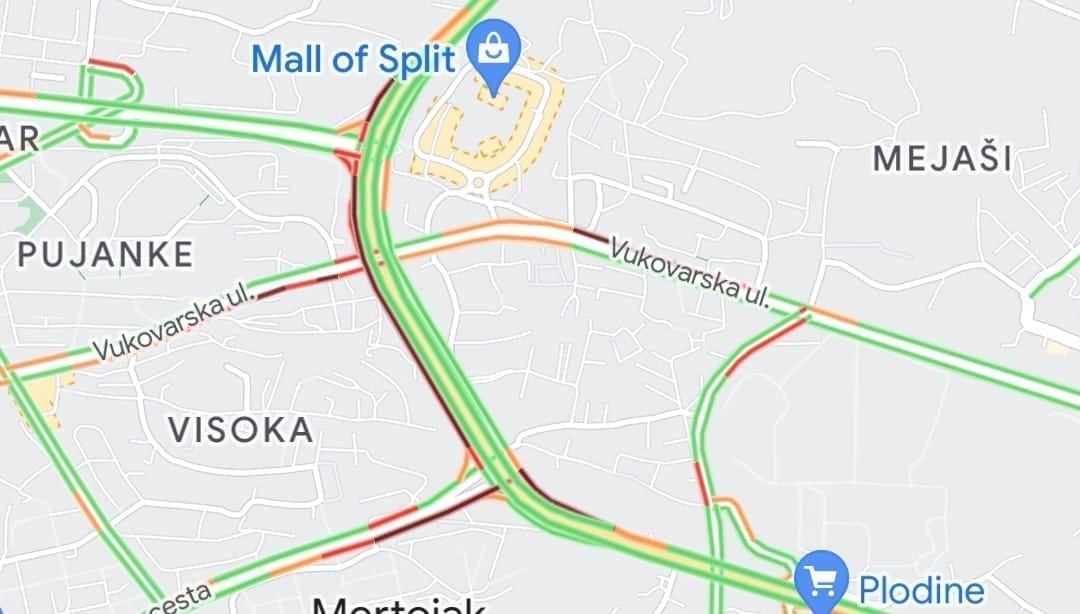
Task: Select the Plodine store marker
Action: coord(822,578)
